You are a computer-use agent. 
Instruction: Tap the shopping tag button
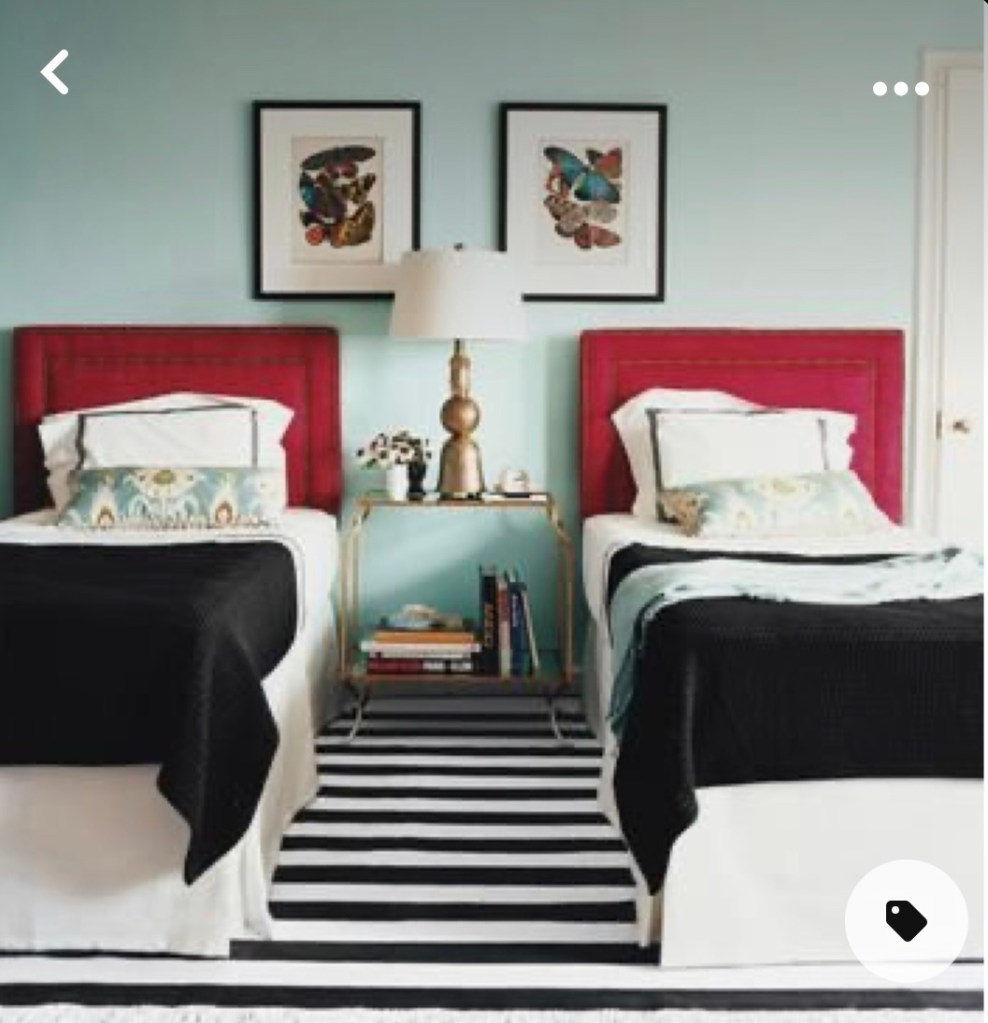[906, 920]
